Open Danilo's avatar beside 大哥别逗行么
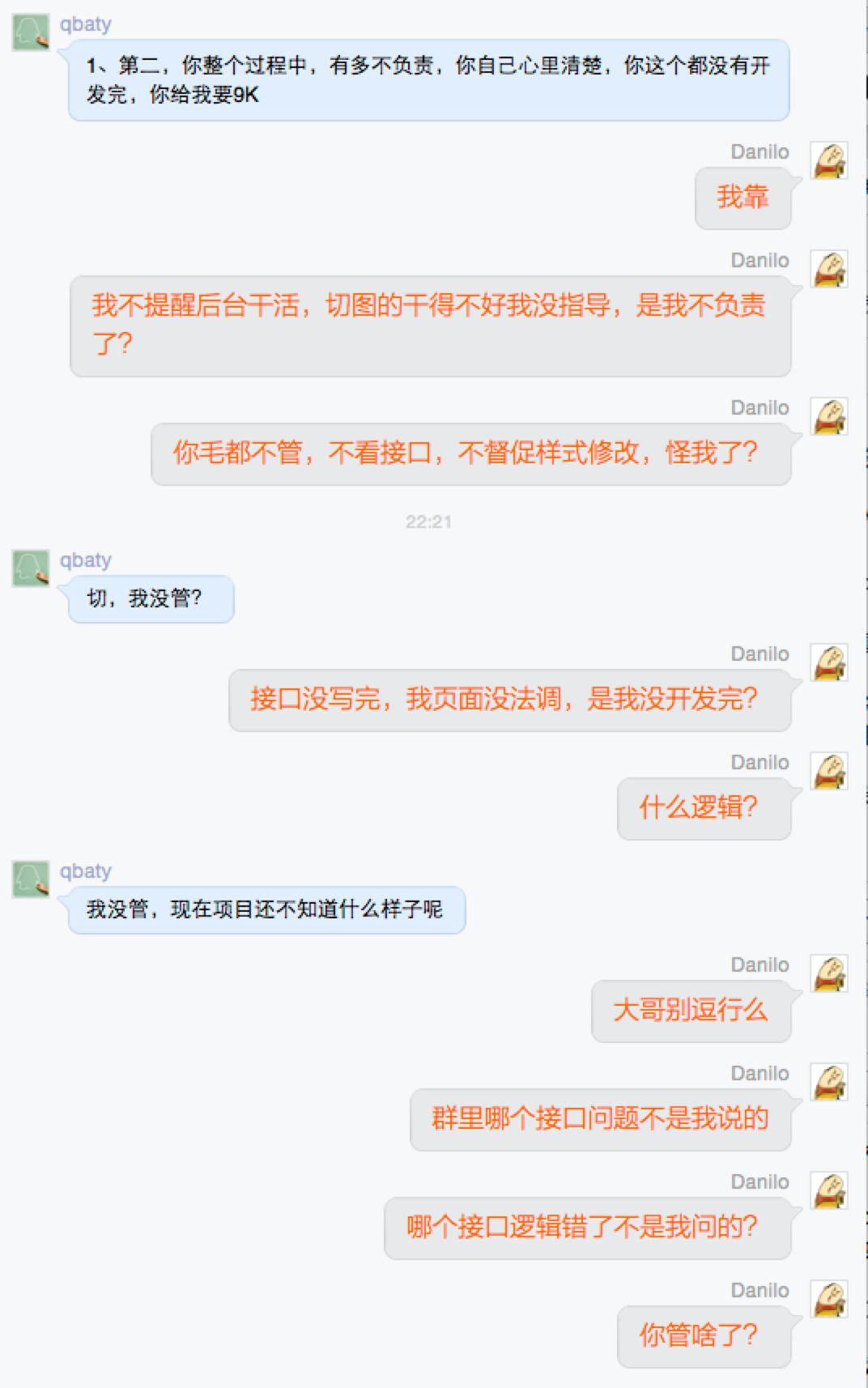This screenshot has height=1388, width=868. point(829,973)
